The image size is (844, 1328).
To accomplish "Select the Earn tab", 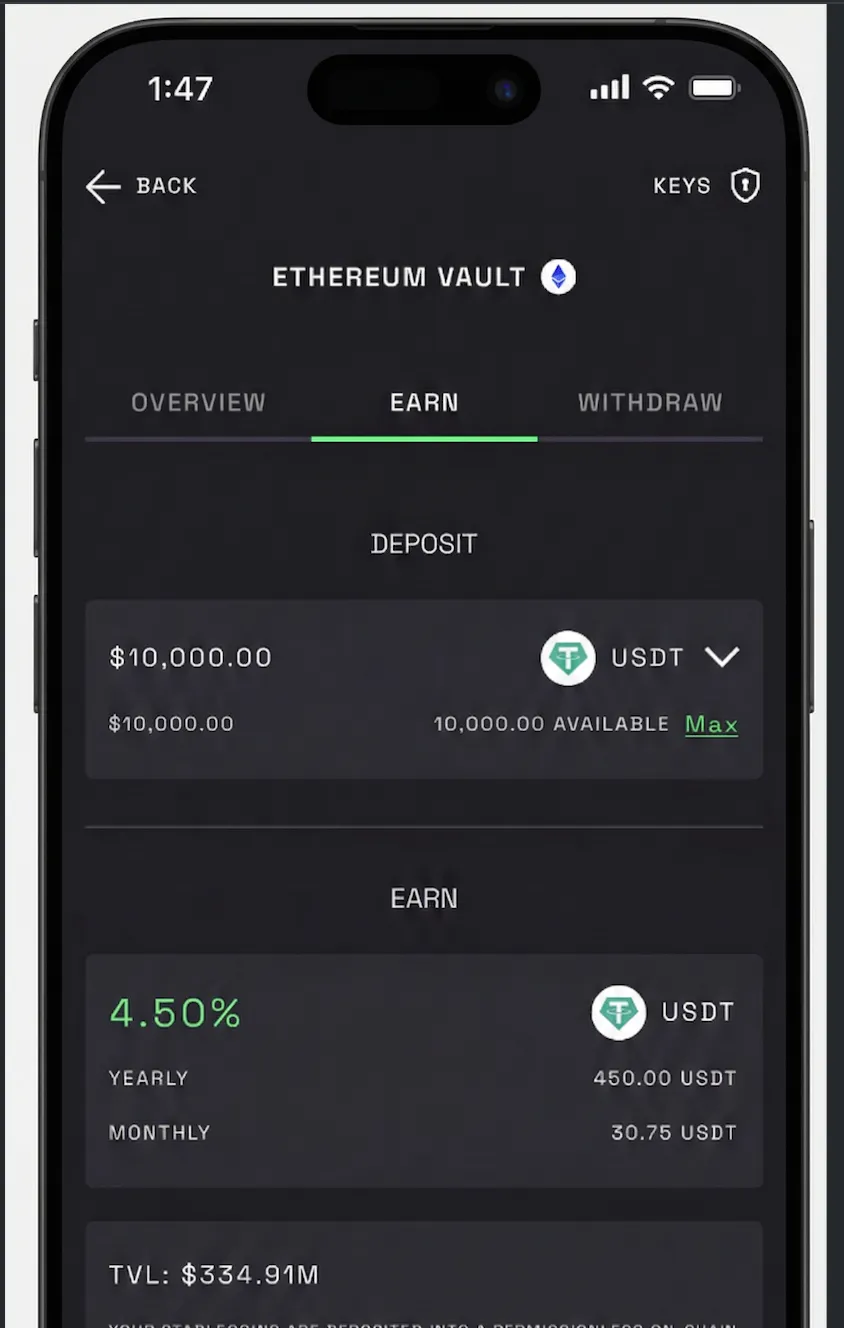I will (423, 402).
